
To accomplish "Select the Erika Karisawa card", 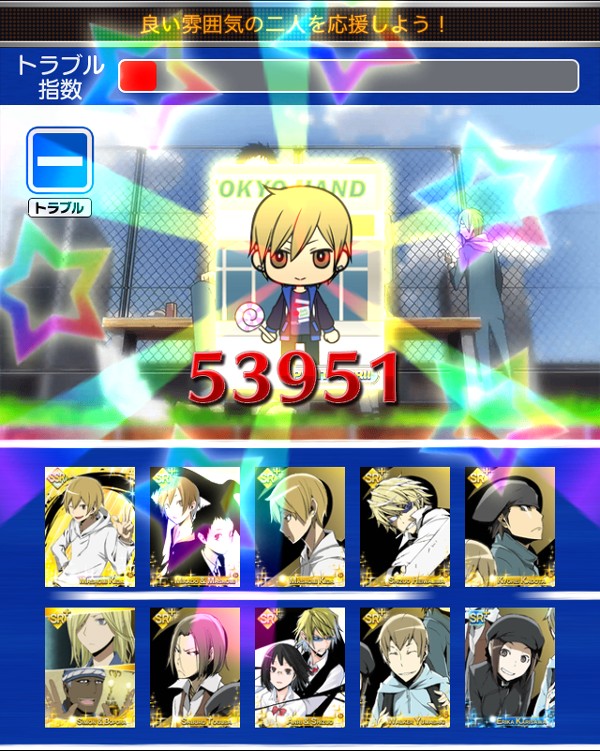I will click(x=509, y=668).
